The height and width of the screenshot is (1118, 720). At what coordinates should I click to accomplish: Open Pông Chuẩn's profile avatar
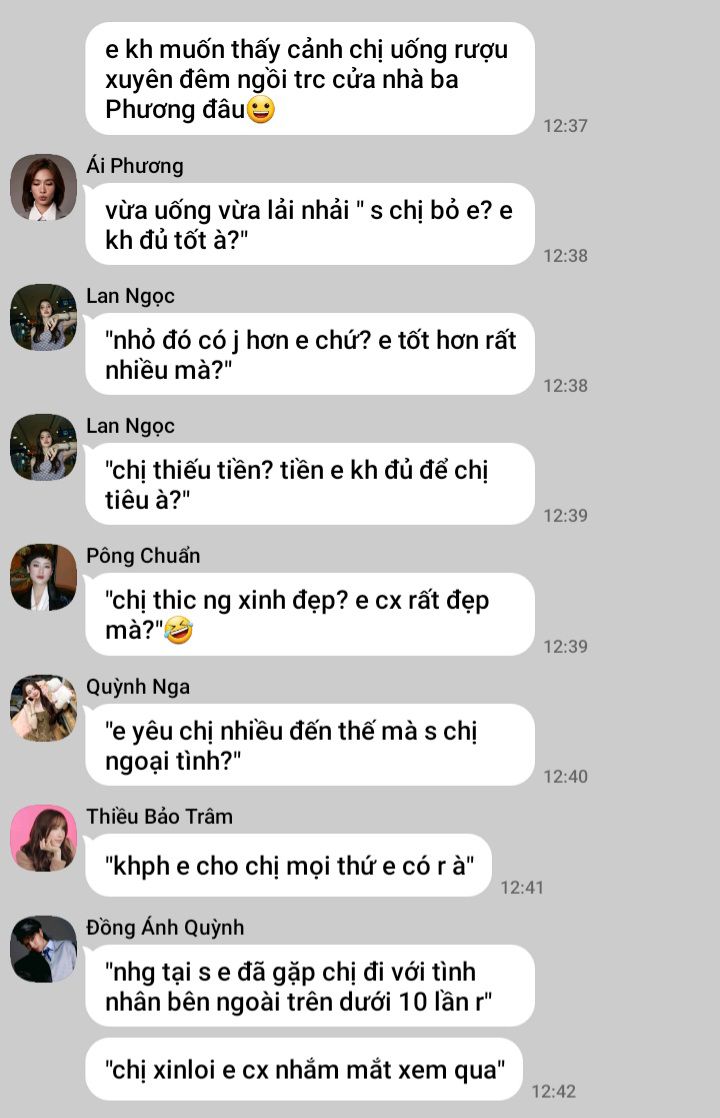tap(43, 577)
